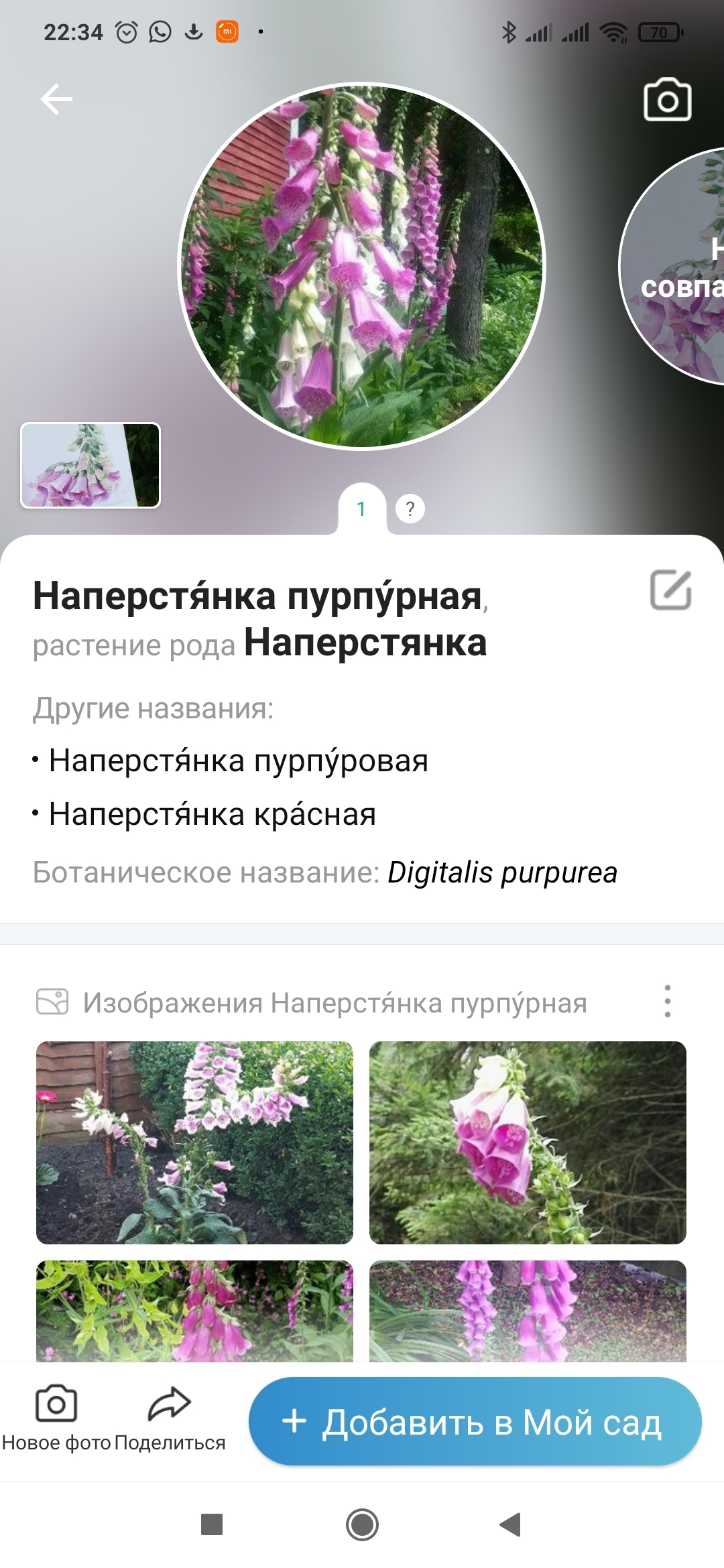Open the system recent apps view
Viewport: 724px width, 1568px height.
coord(212,1524)
